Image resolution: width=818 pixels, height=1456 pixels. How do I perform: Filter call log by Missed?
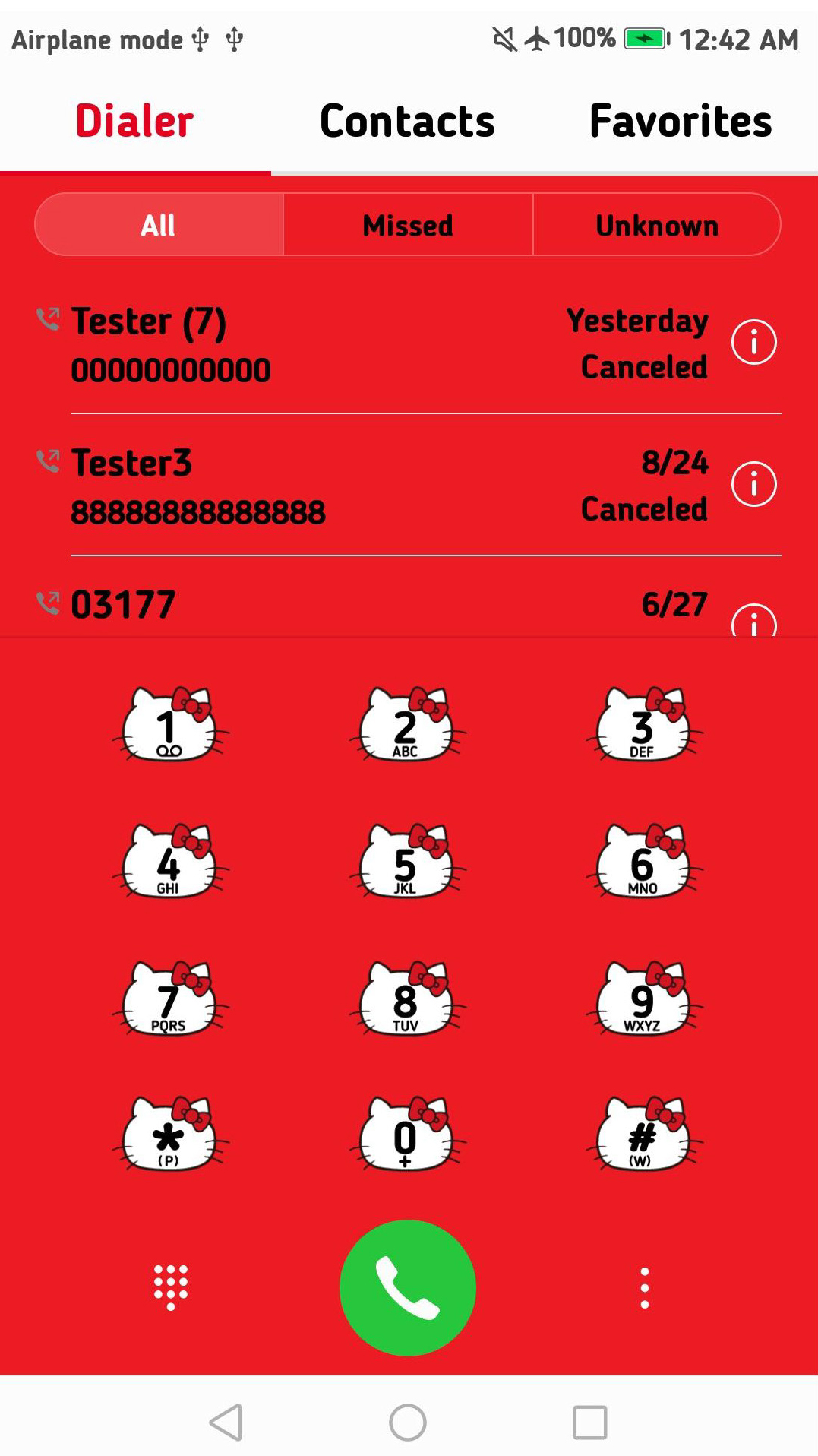pos(408,225)
